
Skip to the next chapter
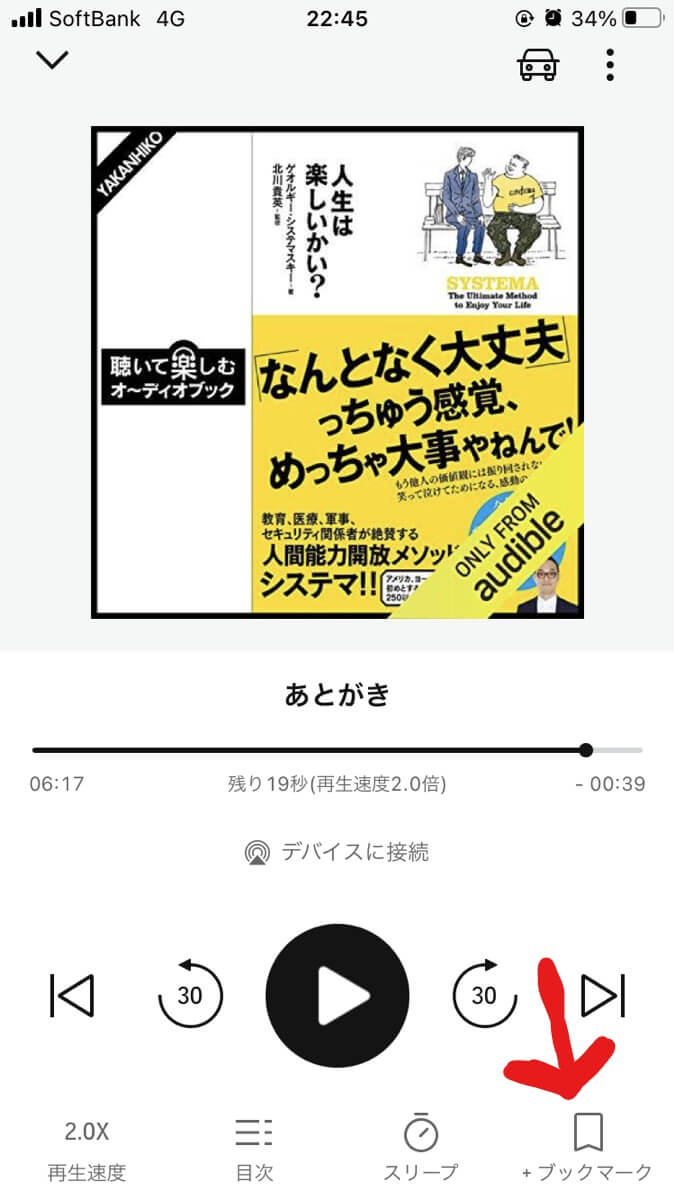click(603, 995)
